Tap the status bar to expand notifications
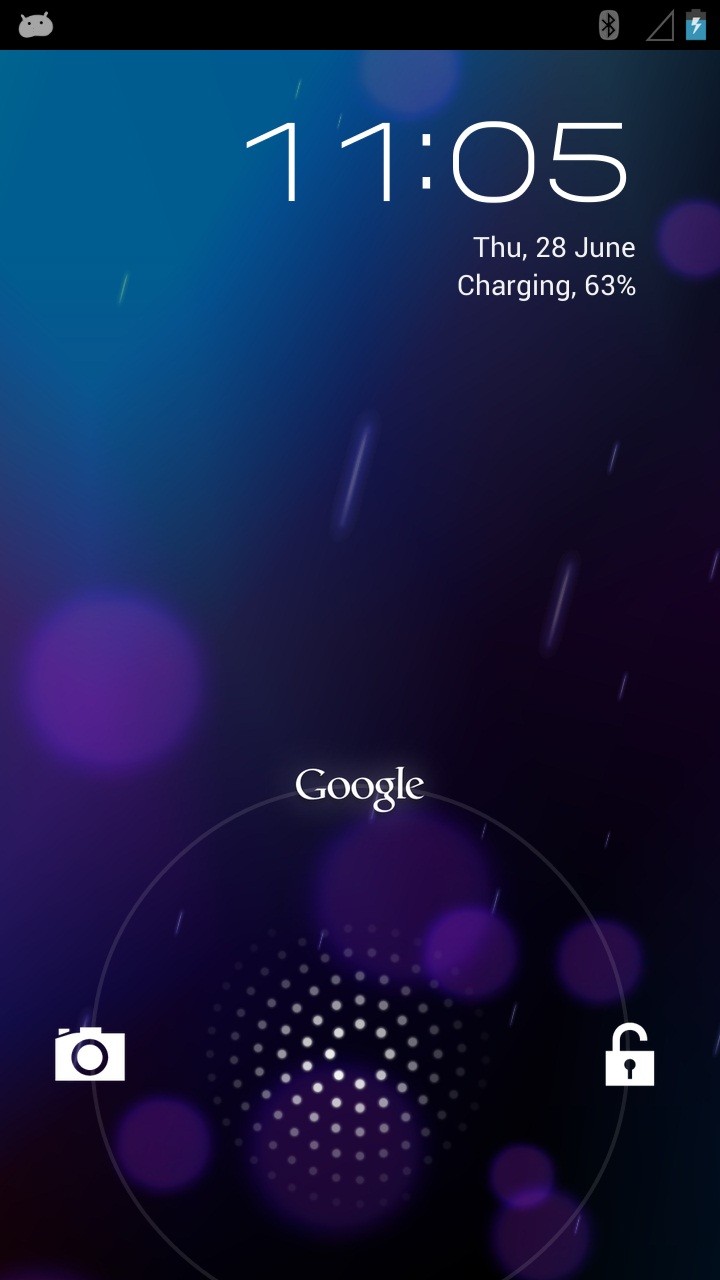Image resolution: width=720 pixels, height=1280 pixels. click(x=360, y=22)
